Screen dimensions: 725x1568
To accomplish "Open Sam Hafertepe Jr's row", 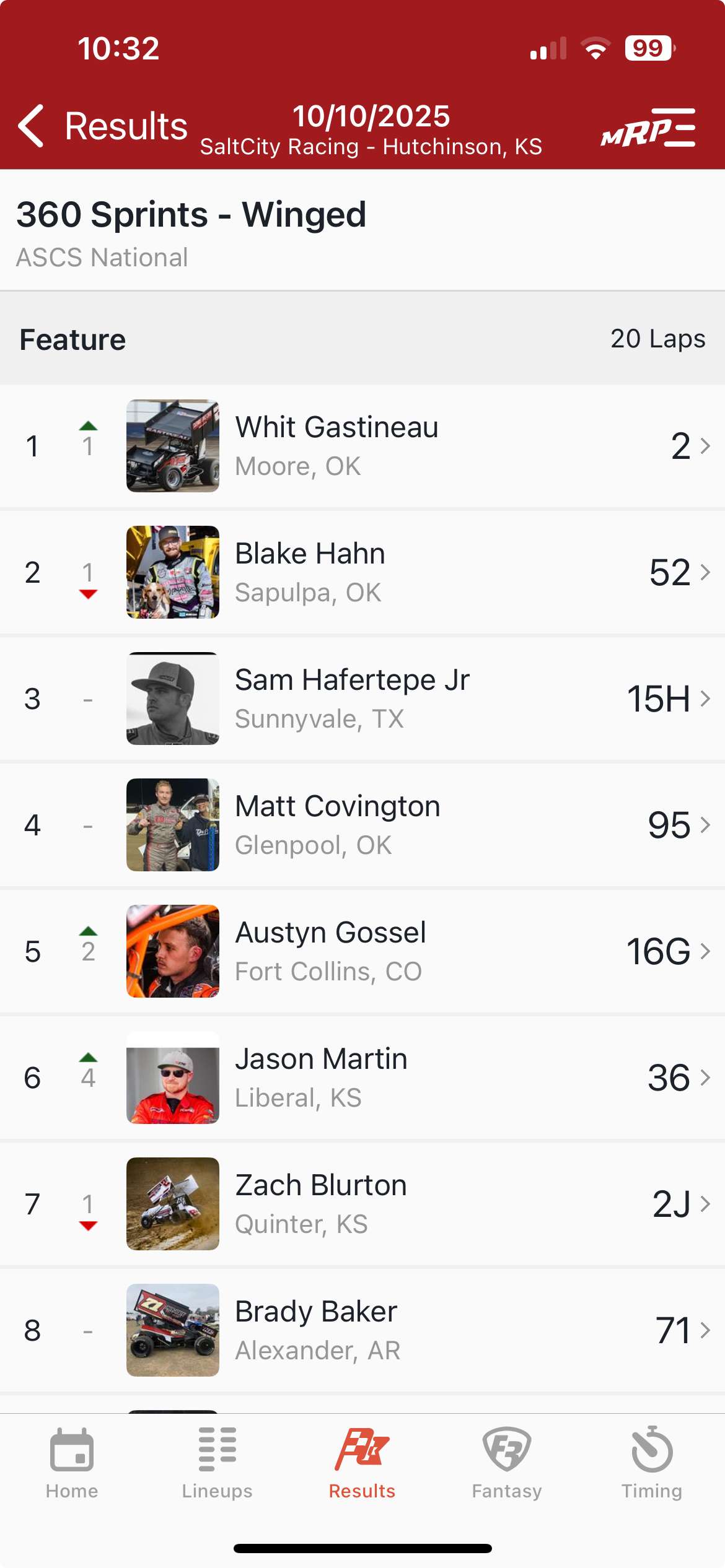I will 362,699.
